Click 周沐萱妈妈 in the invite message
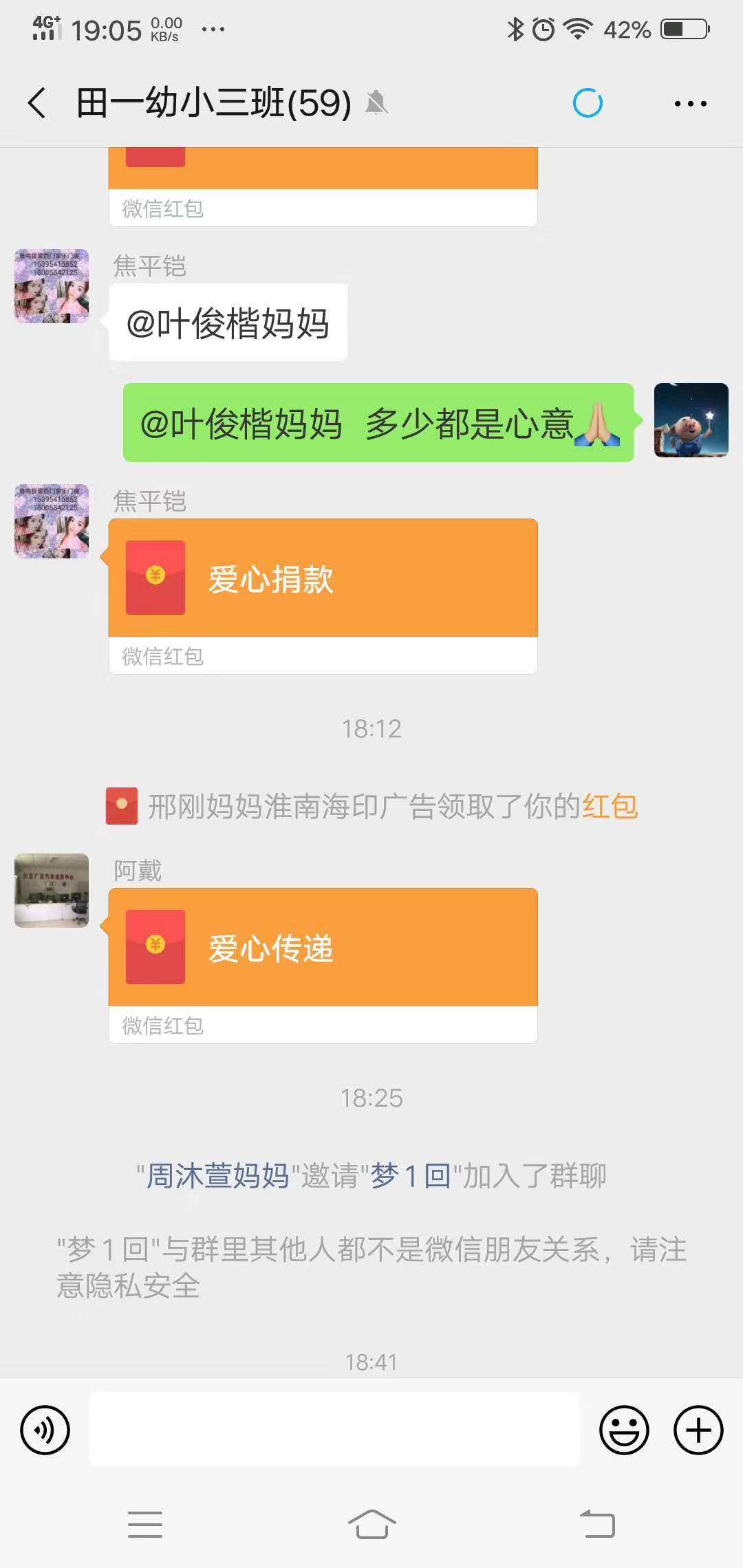Image resolution: width=743 pixels, height=1568 pixels. (x=216, y=1176)
